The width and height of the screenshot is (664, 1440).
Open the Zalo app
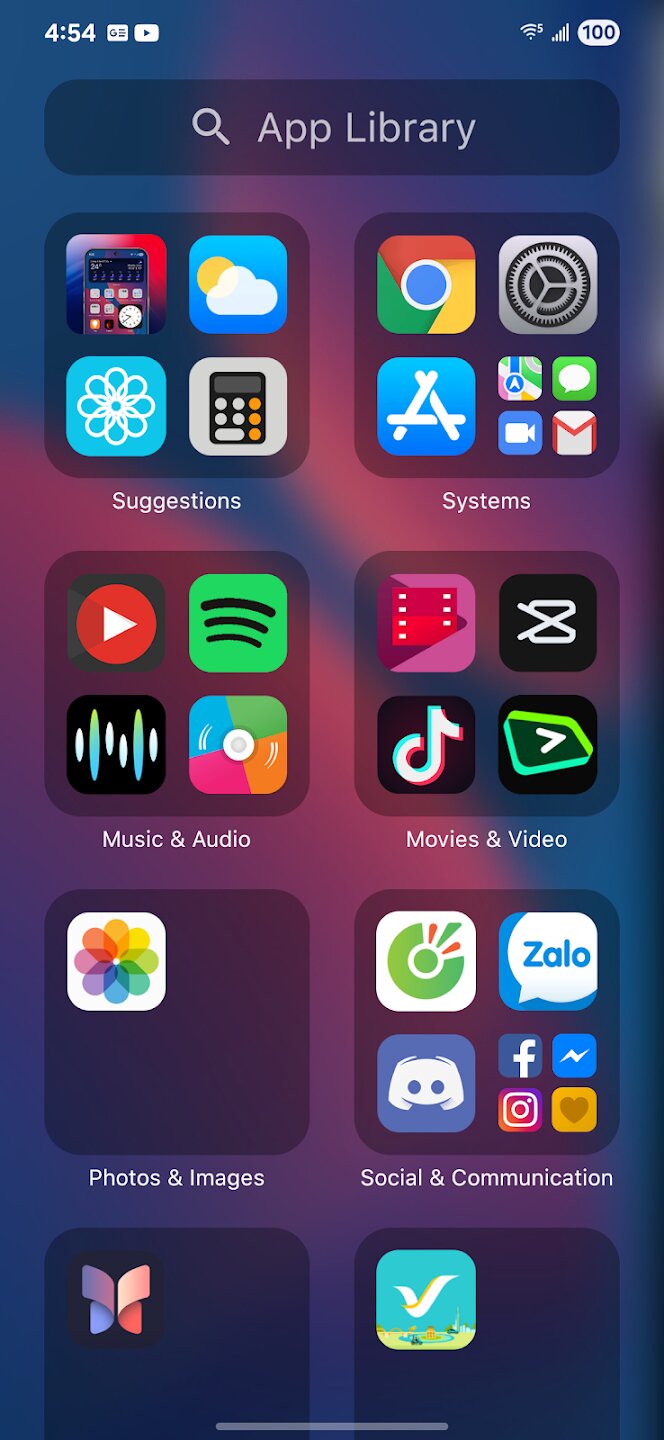pos(548,961)
